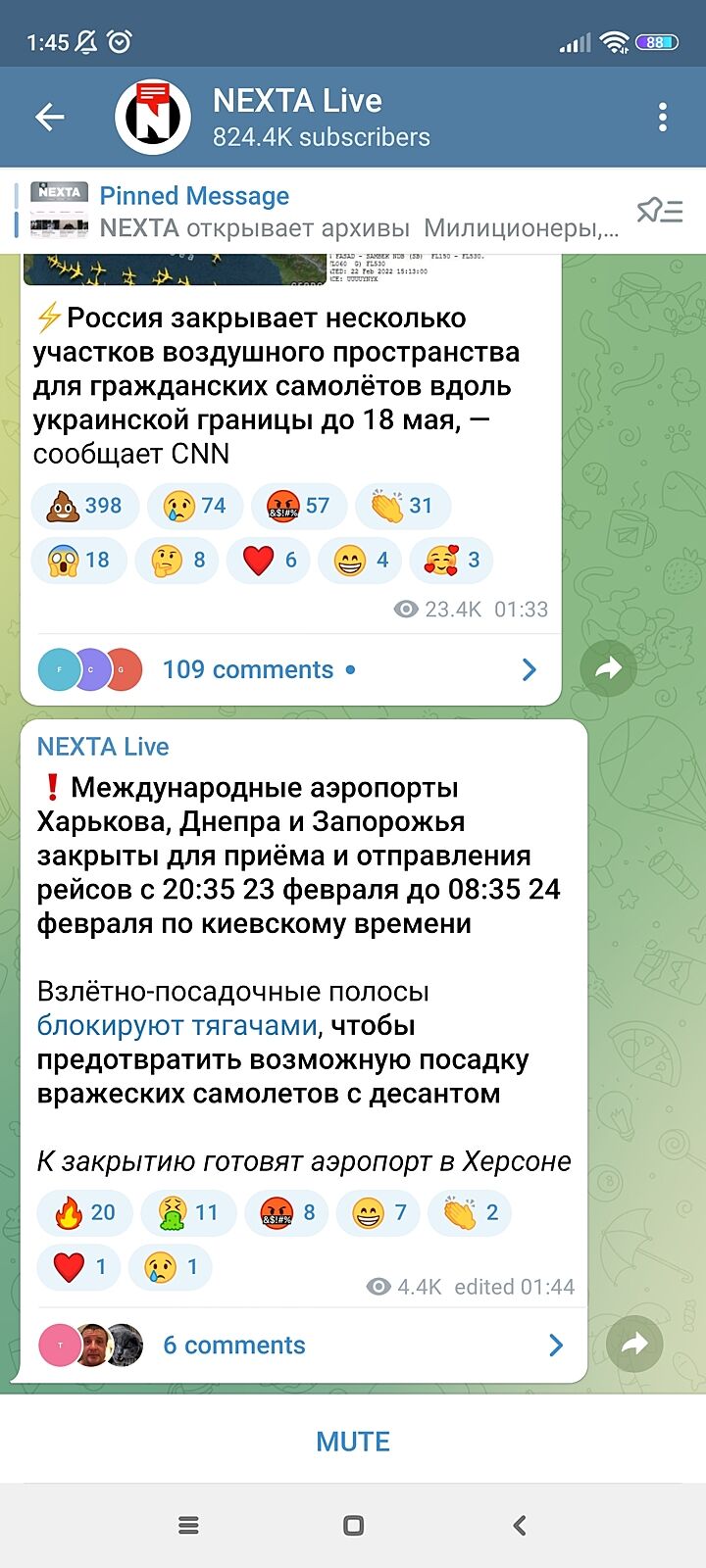React with the poop emoji showing 398
Image resolution: width=706 pixels, height=1568 pixels.
[x=83, y=506]
